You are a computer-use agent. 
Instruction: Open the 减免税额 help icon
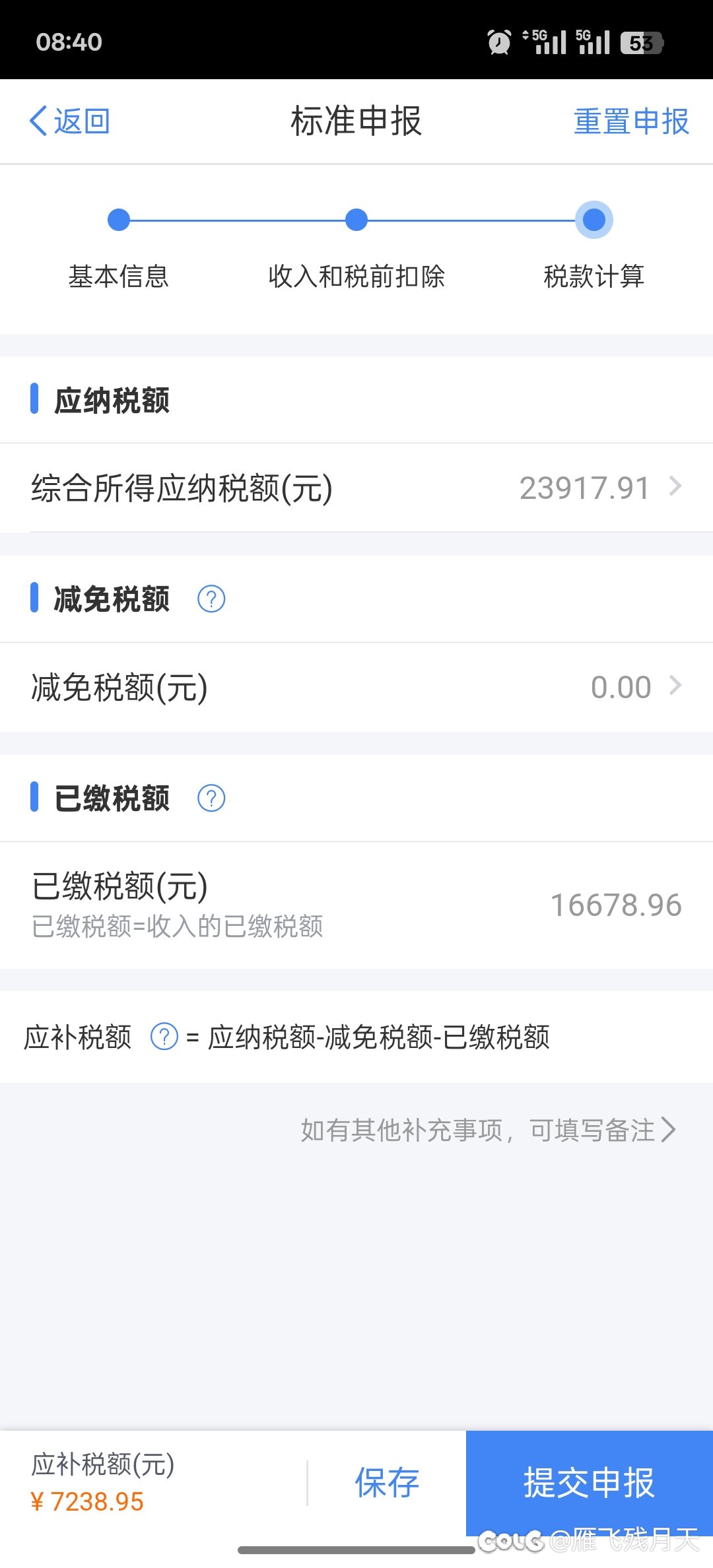click(x=211, y=599)
